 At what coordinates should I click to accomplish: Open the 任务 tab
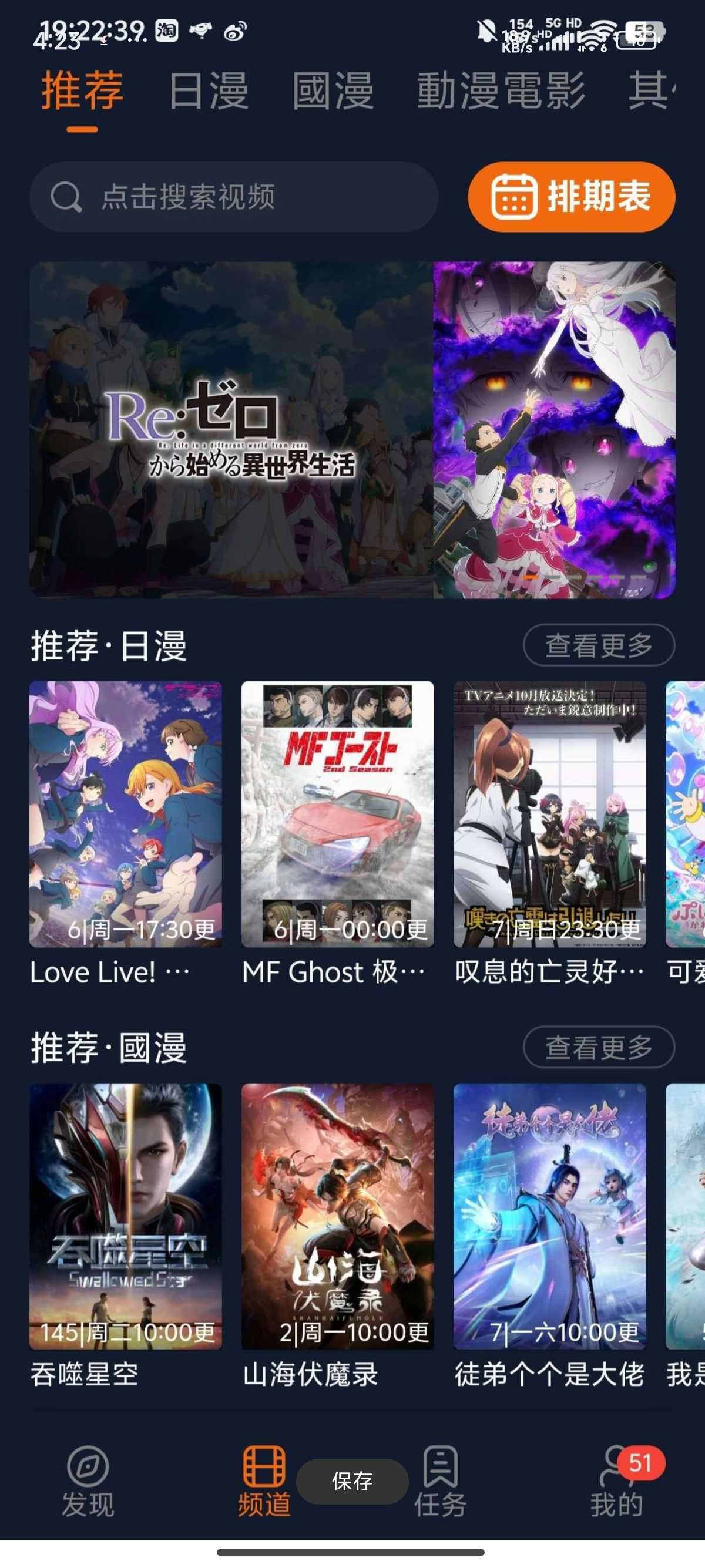click(440, 1481)
